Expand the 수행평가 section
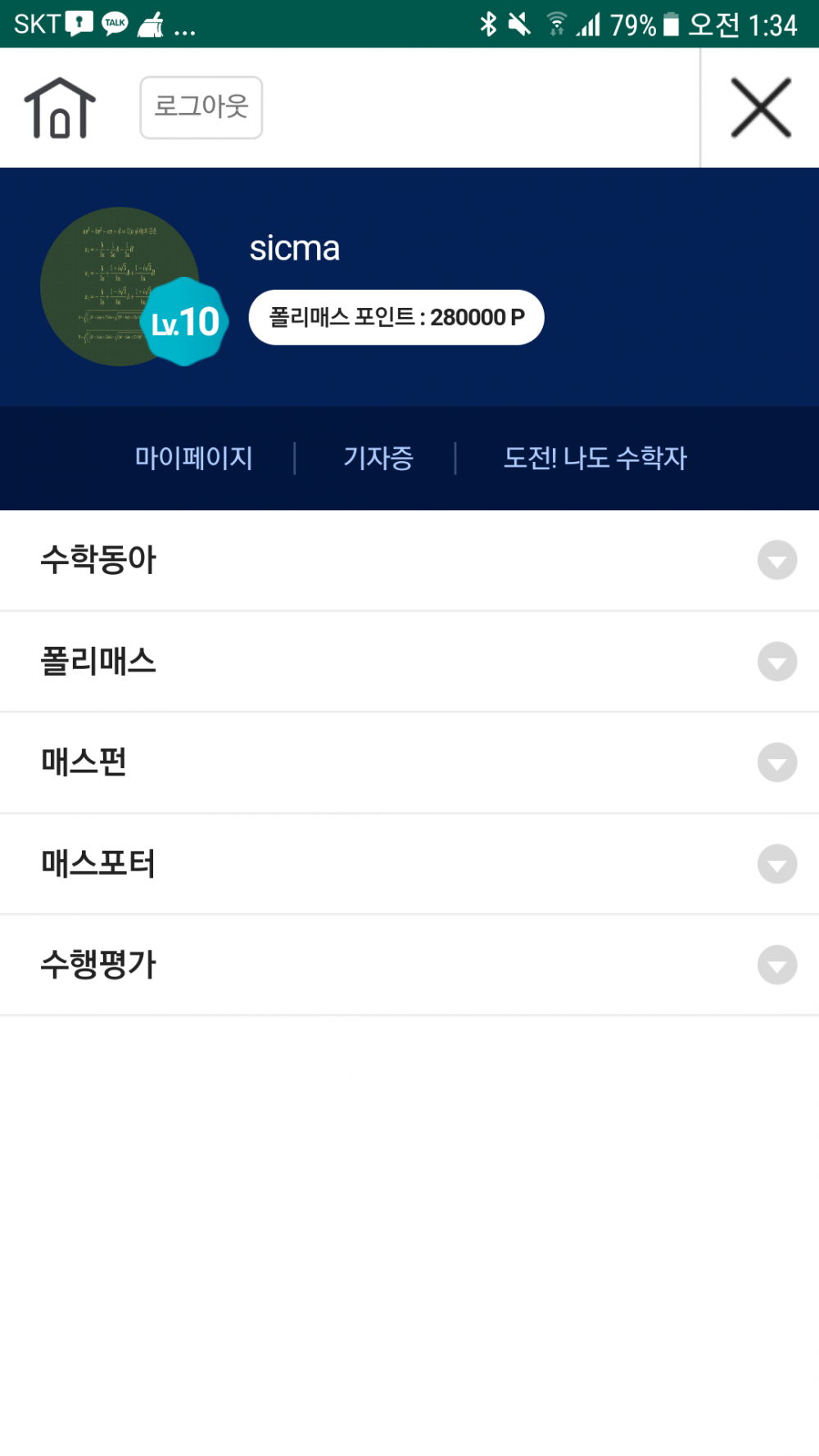Viewport: 819px width, 1456px height. pyautogui.click(x=409, y=965)
